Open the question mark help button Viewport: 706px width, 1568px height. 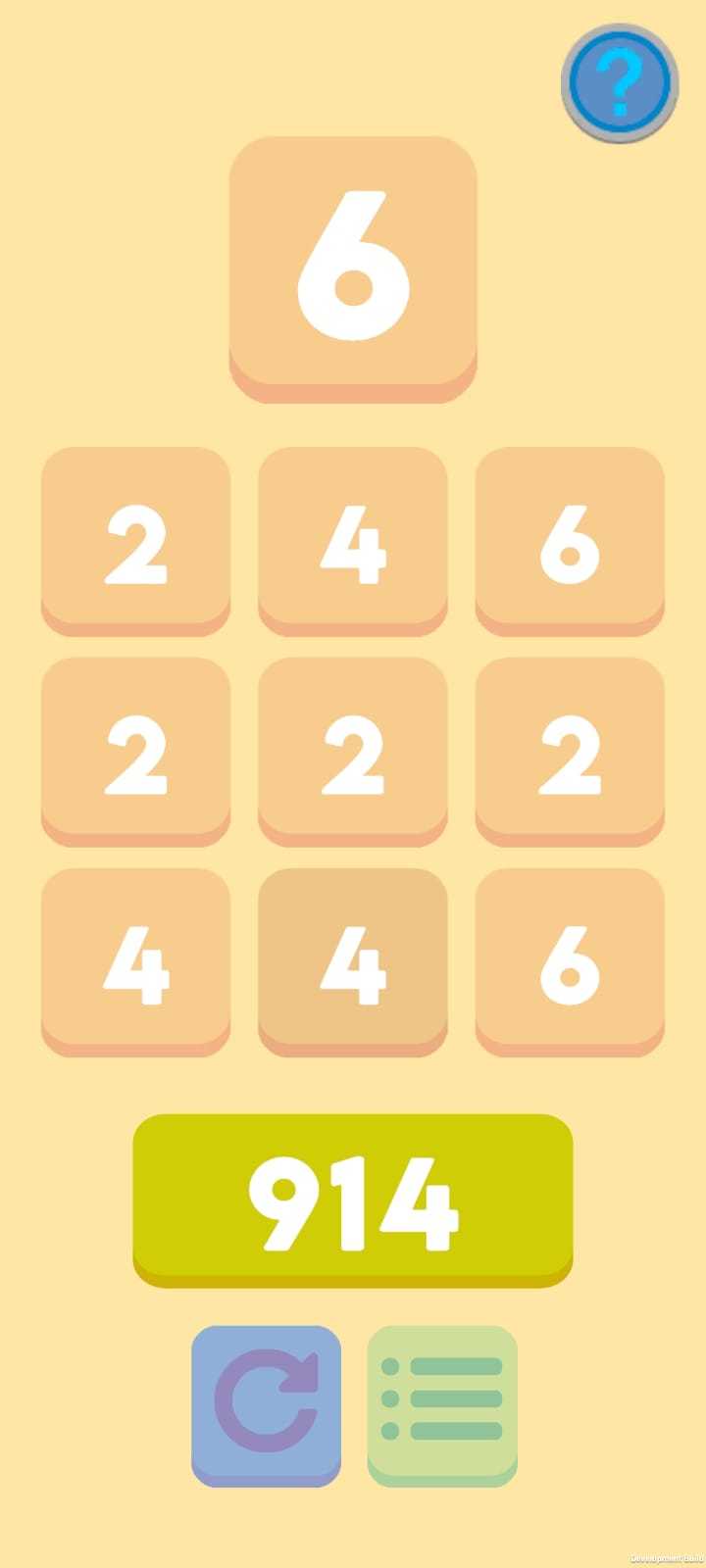pyautogui.click(x=620, y=84)
